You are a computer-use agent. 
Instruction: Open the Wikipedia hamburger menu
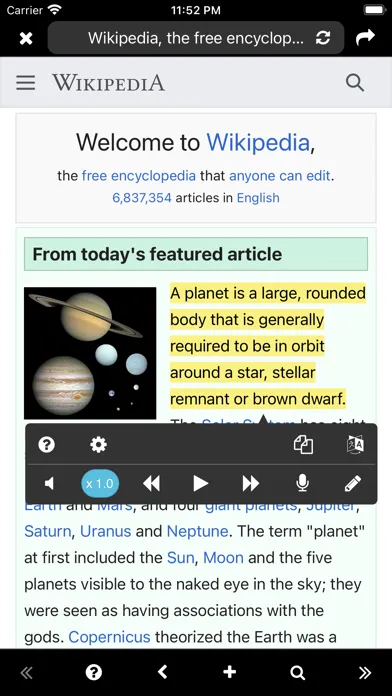tap(26, 83)
